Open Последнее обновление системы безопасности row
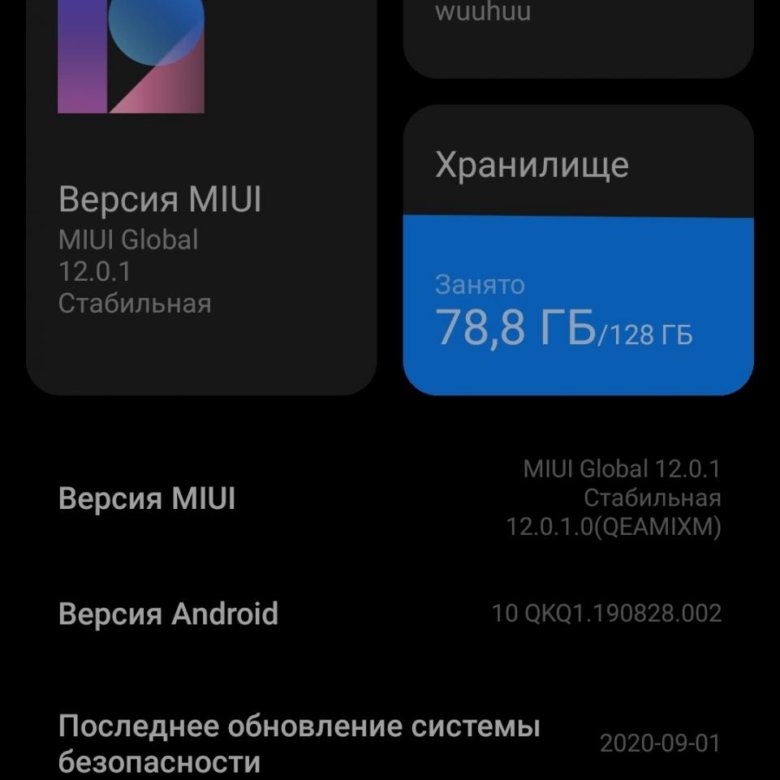Viewport: 780px width, 780px height. pyautogui.click(x=390, y=743)
